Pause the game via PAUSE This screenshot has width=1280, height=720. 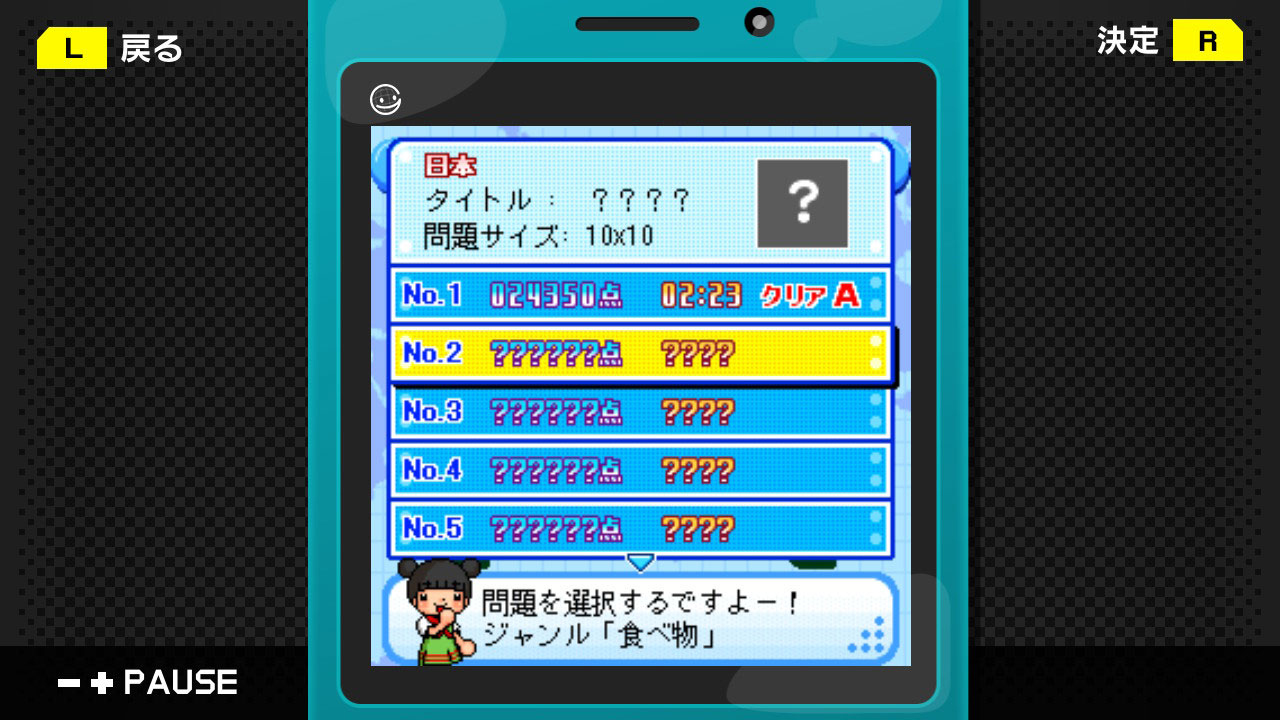point(148,683)
